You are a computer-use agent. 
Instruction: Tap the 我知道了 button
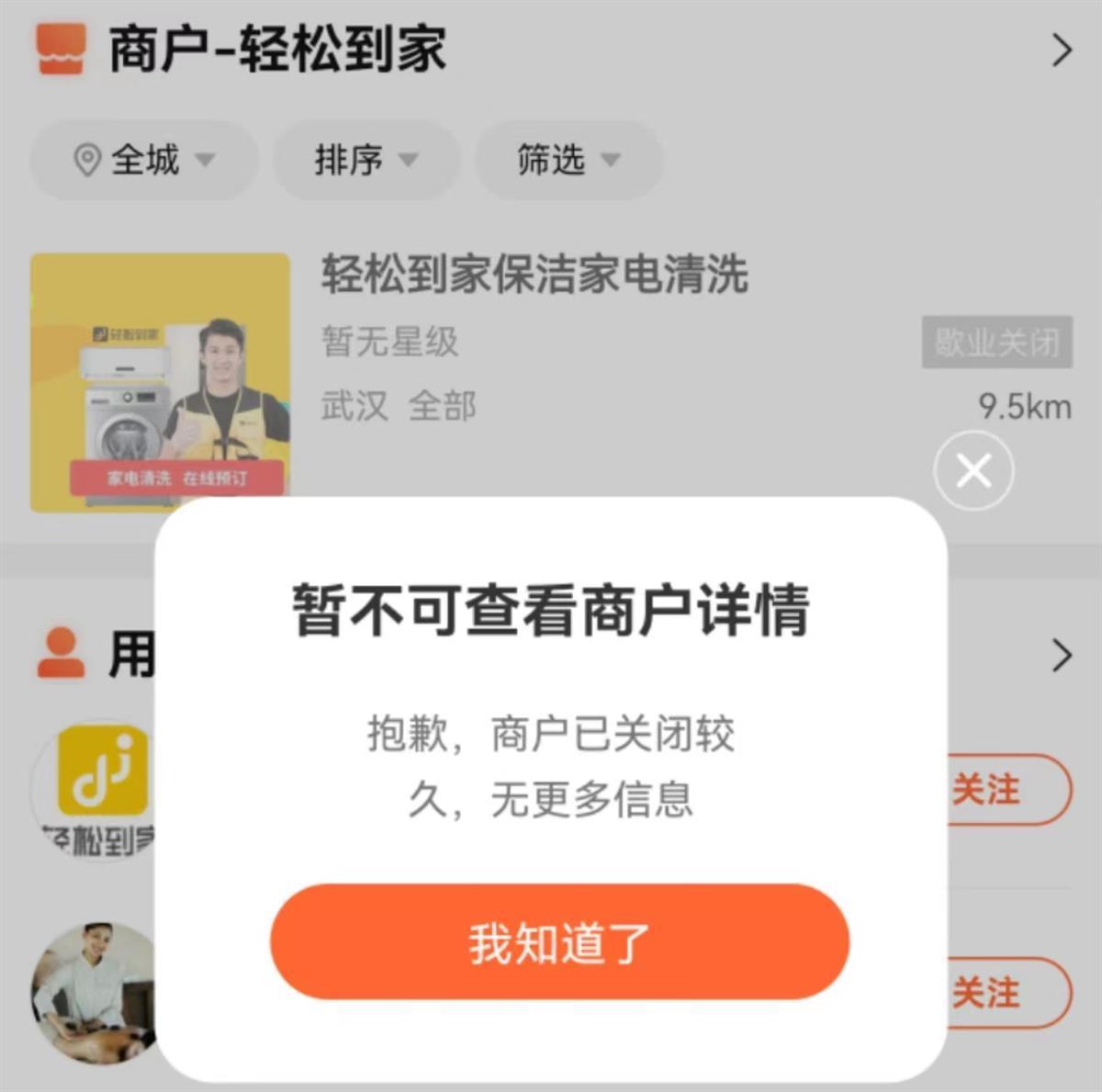coord(559,942)
